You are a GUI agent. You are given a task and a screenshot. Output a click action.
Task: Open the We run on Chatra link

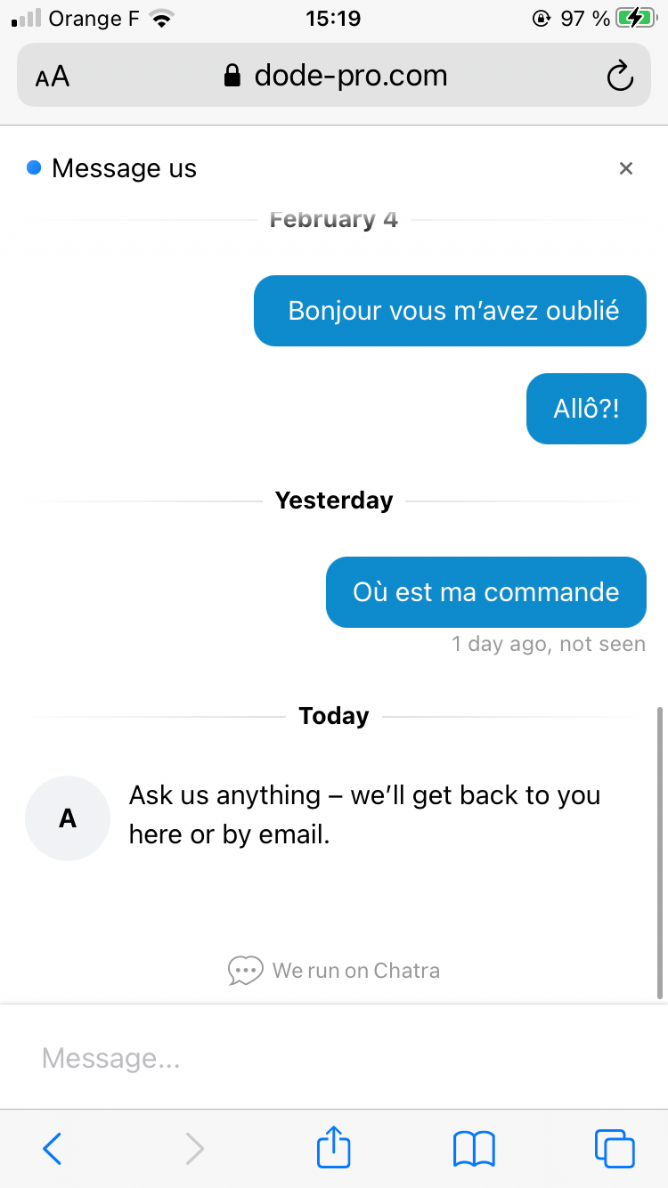tap(334, 970)
